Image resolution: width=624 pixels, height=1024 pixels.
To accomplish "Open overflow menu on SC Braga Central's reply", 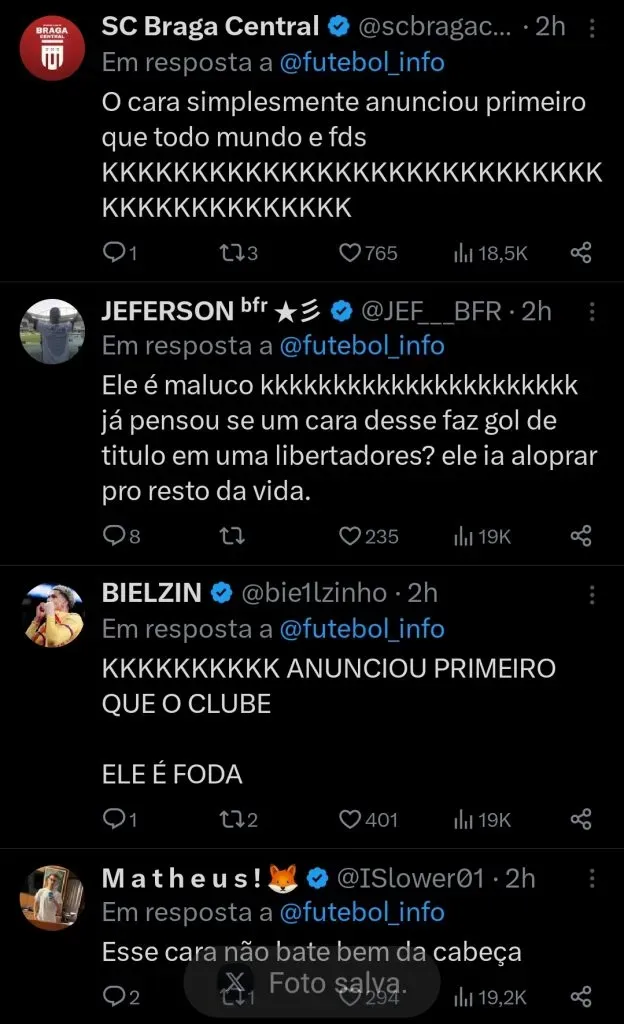I will click(593, 27).
